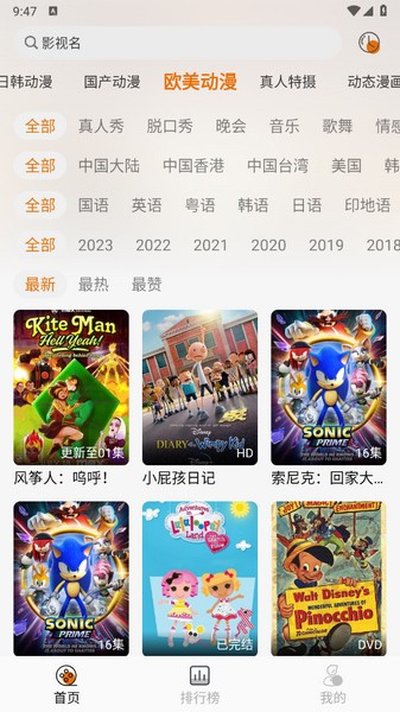This screenshot has width=400, height=712.
Task: Filter by region 美国
Action: [346, 166]
